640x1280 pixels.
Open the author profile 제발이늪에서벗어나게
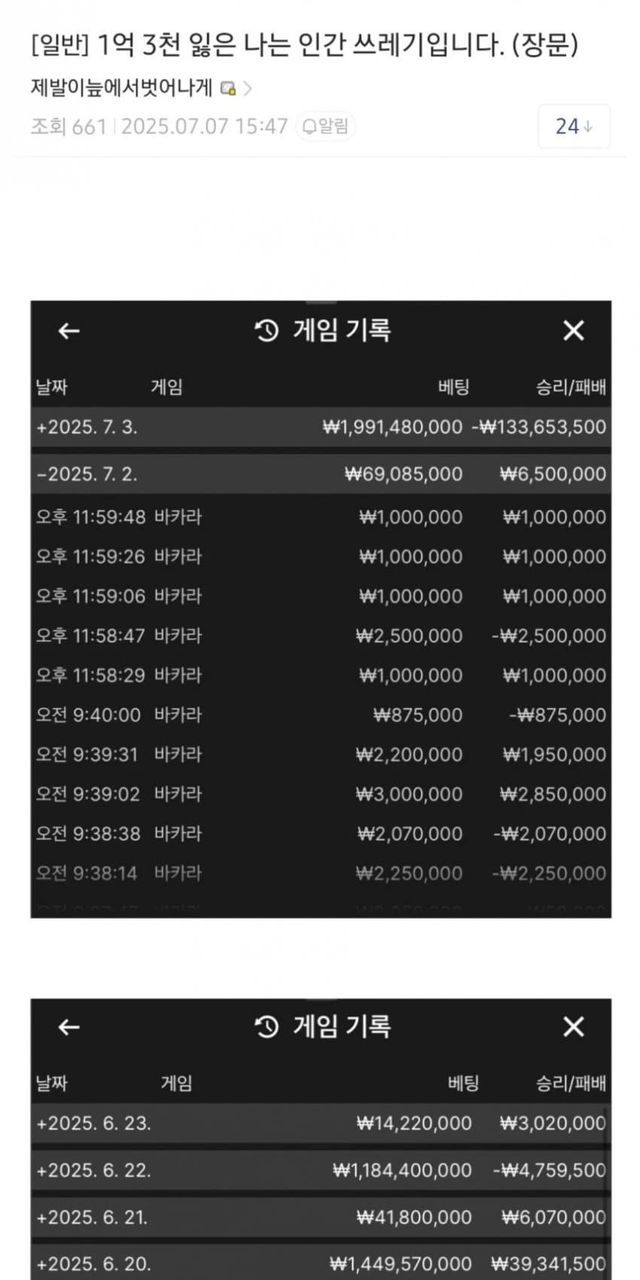(x=122, y=88)
